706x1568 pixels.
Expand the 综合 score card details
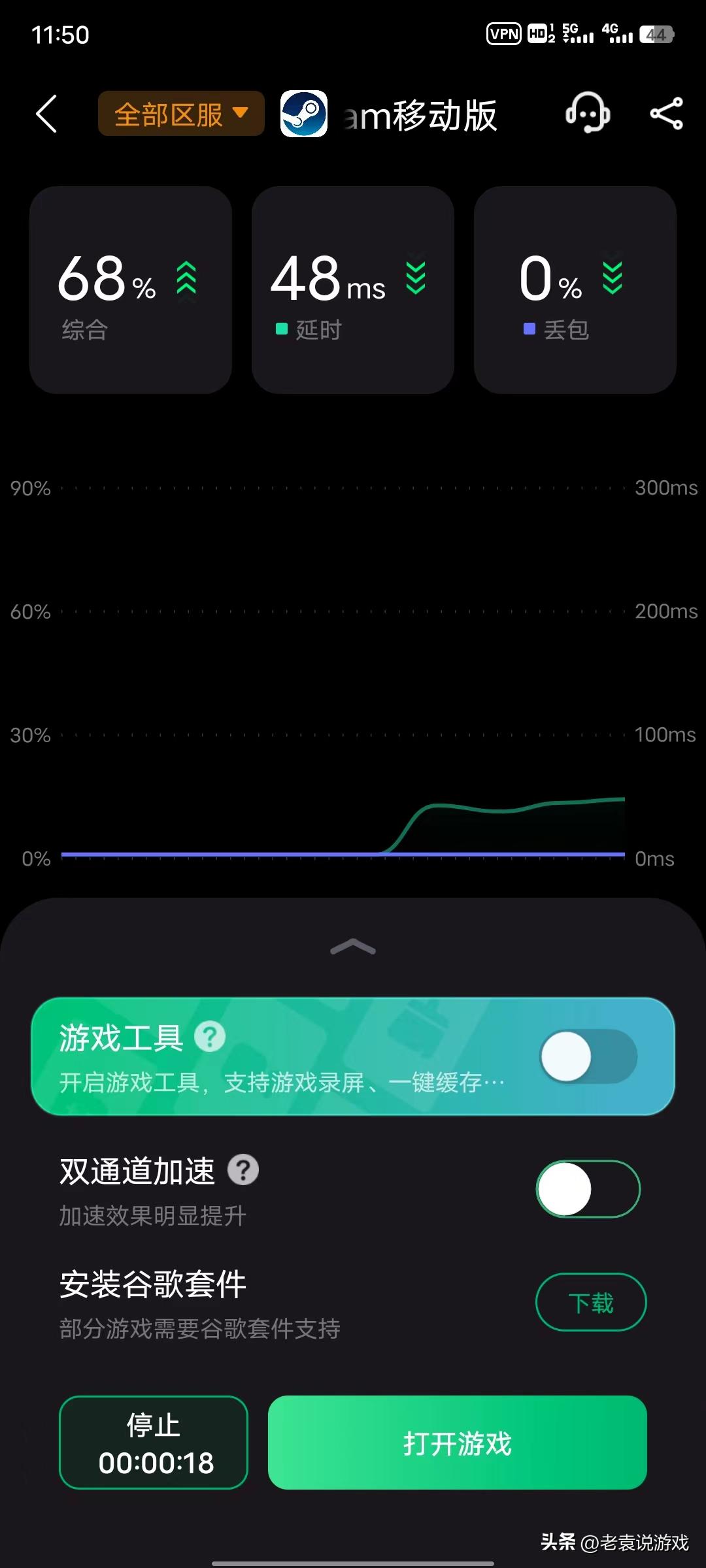coord(185,278)
